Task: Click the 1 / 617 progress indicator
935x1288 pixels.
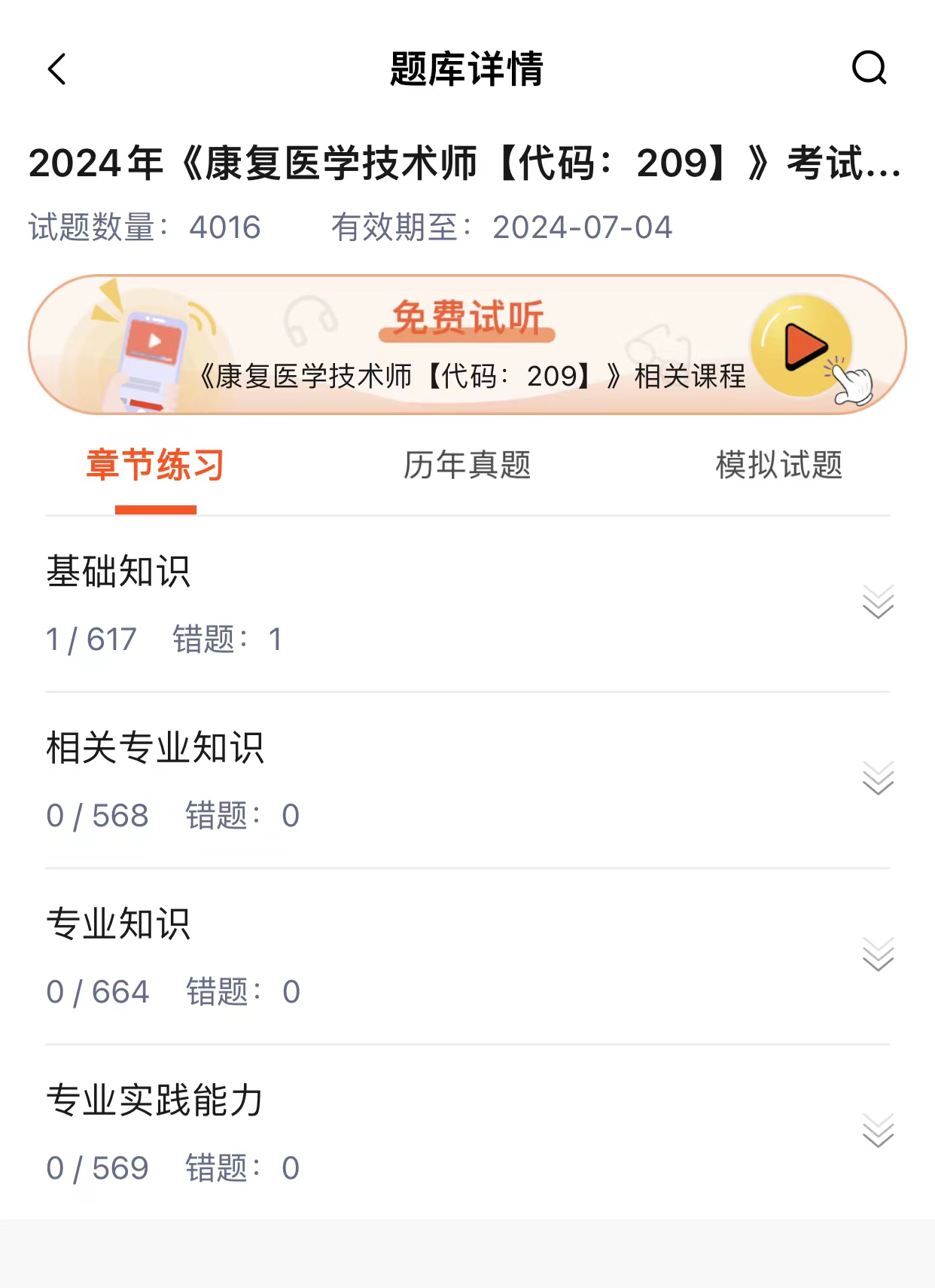Action: click(x=90, y=639)
